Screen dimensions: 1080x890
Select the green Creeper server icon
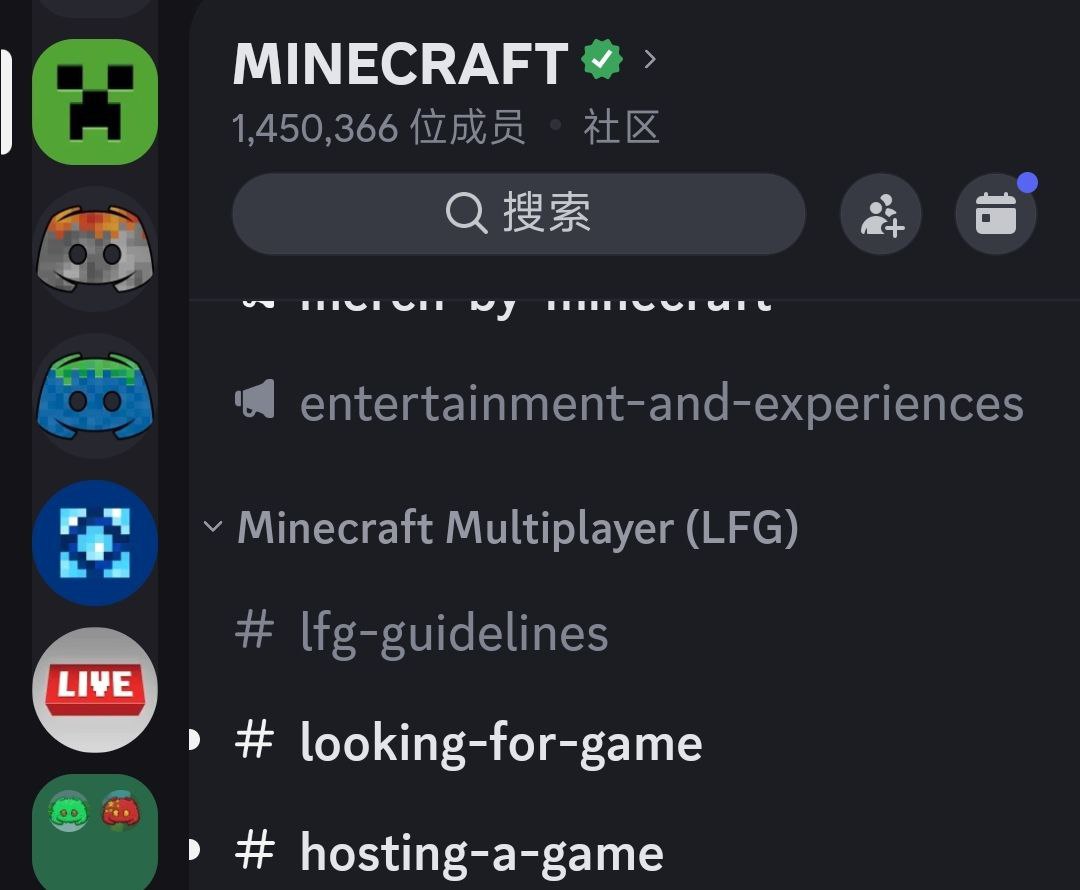(x=95, y=102)
